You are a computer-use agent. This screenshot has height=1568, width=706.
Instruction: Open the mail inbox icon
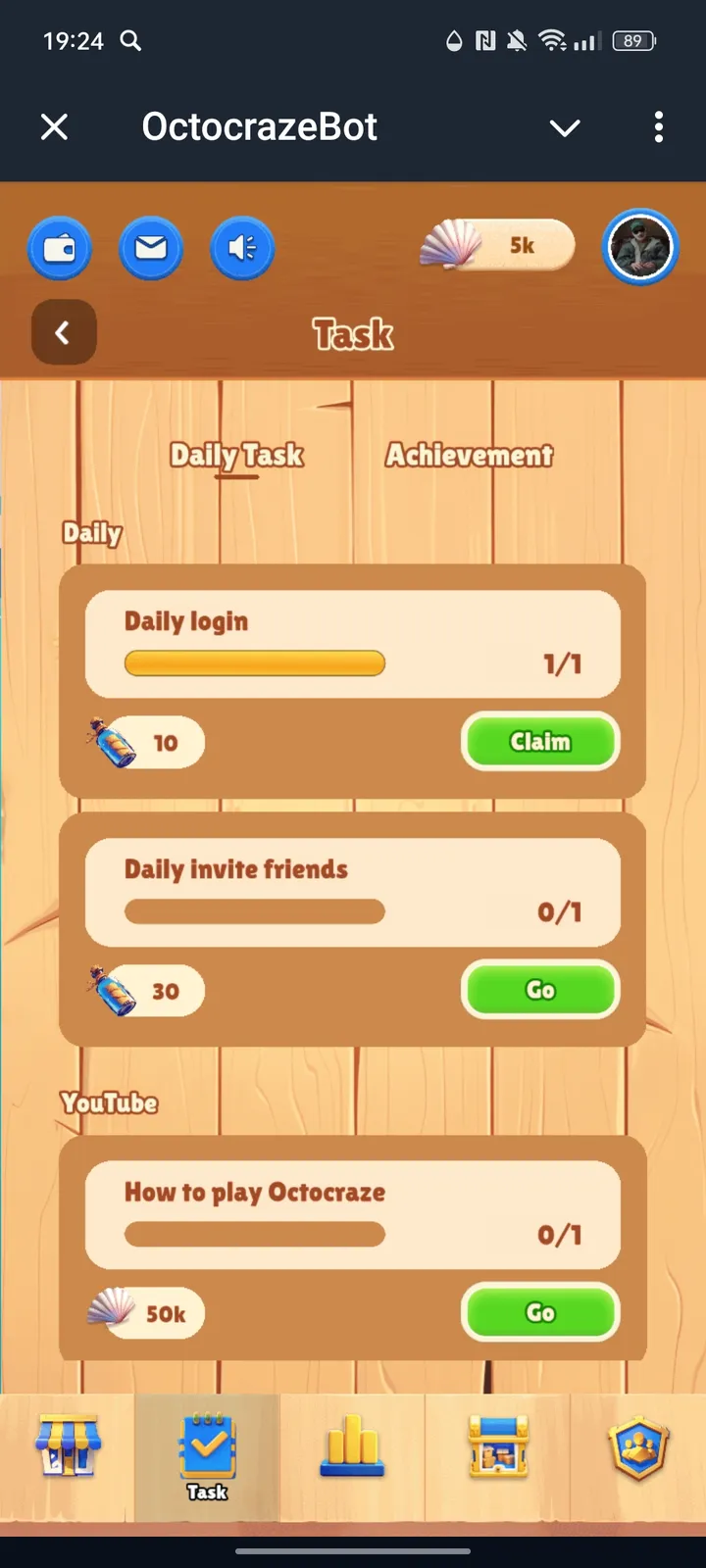coord(150,248)
